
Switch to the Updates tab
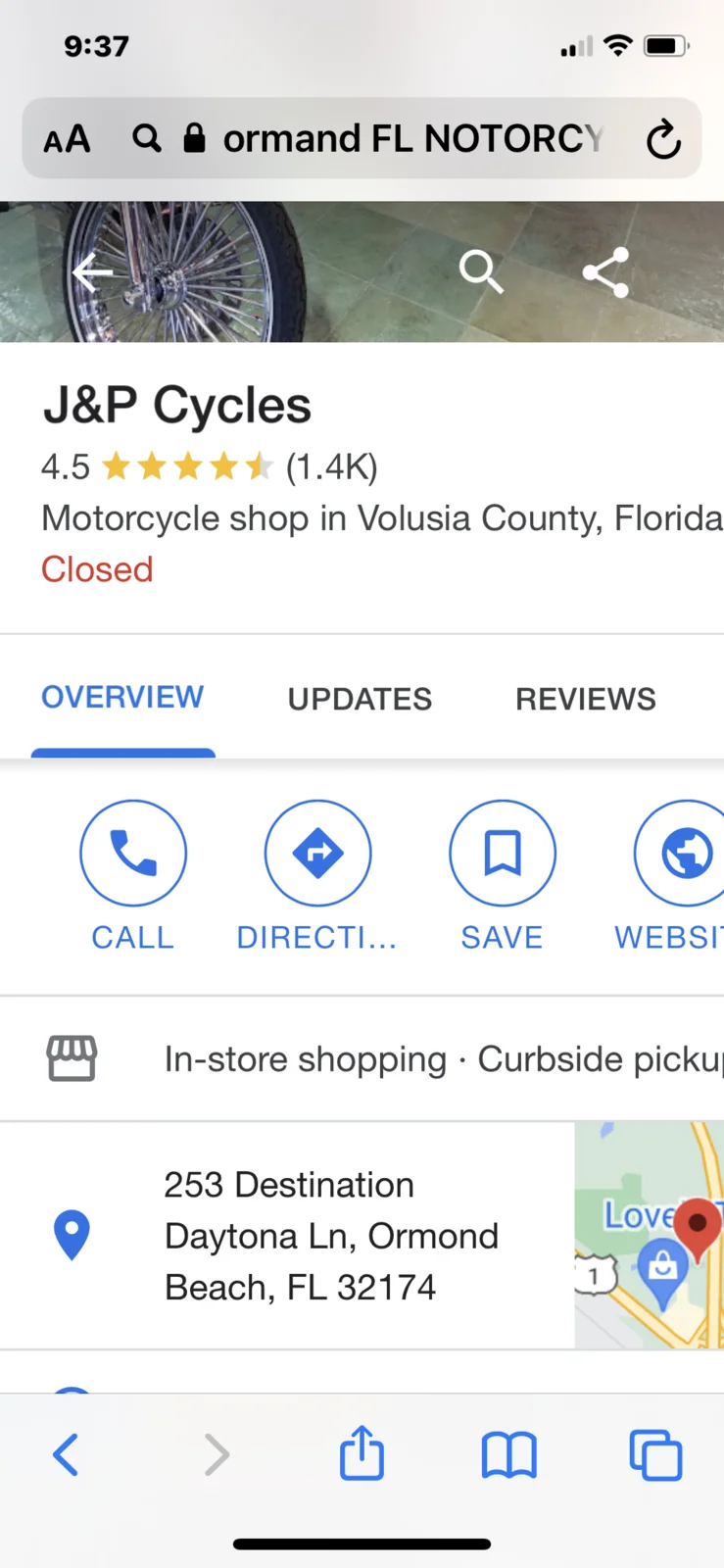360,699
